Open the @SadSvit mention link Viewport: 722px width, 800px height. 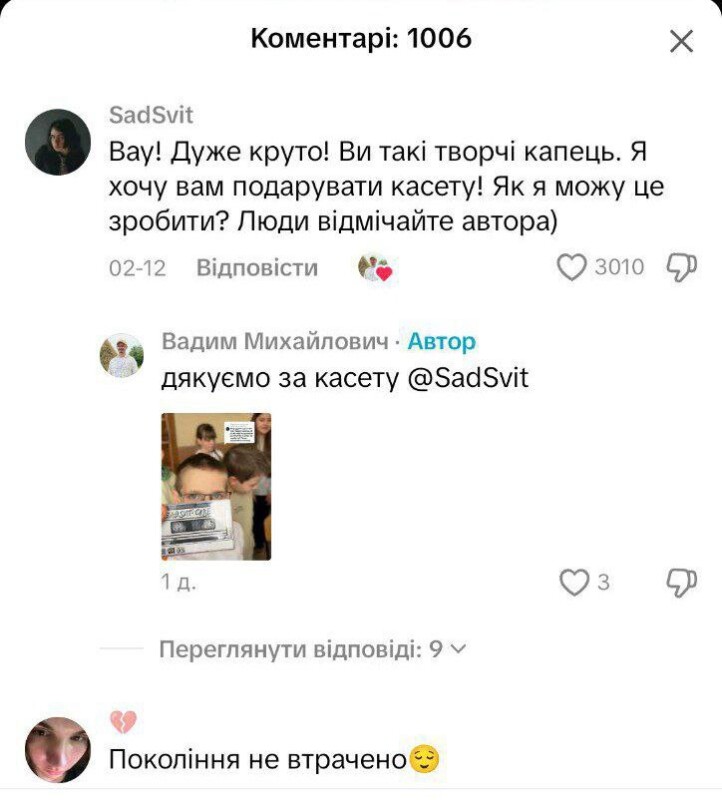(470, 378)
